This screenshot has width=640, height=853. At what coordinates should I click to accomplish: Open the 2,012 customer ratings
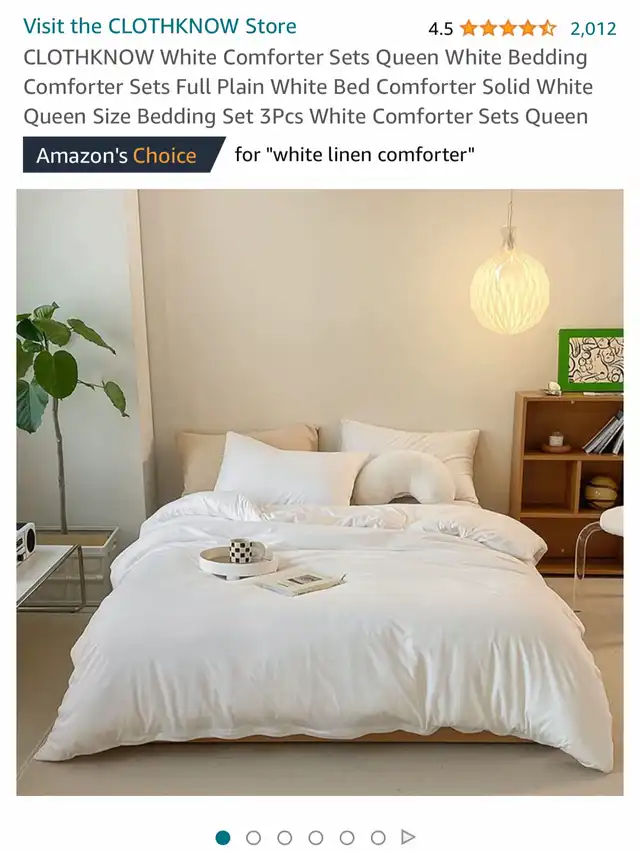pyautogui.click(x=593, y=28)
